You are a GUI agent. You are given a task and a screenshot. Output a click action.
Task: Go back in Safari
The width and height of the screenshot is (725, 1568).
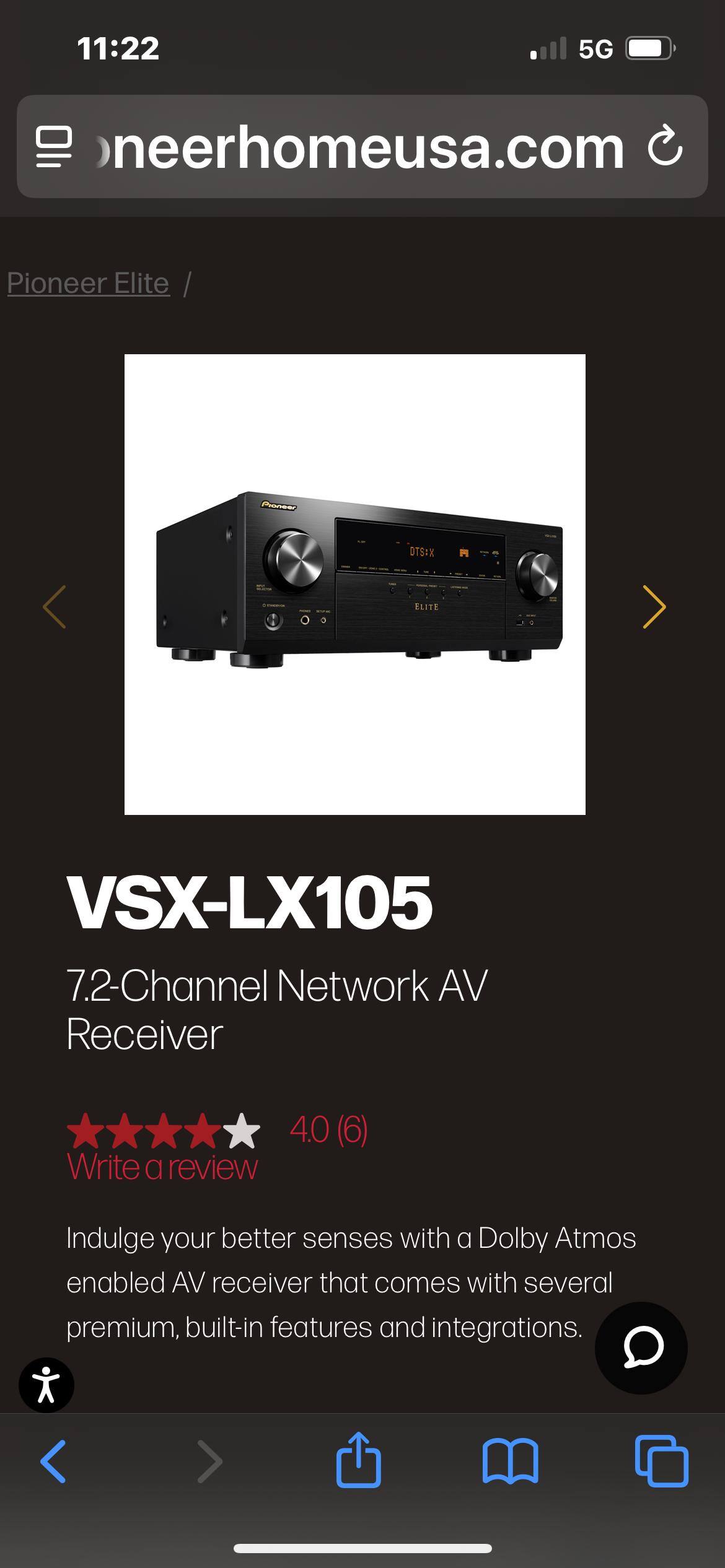(54, 1461)
